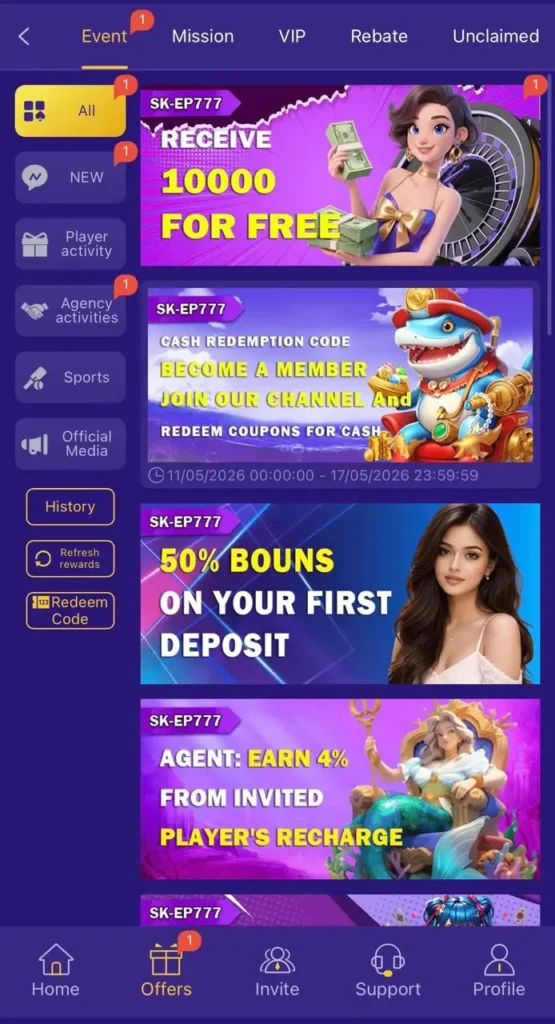Open the 50% first deposit bonus banner
Image resolution: width=555 pixels, height=1024 pixels.
point(340,594)
